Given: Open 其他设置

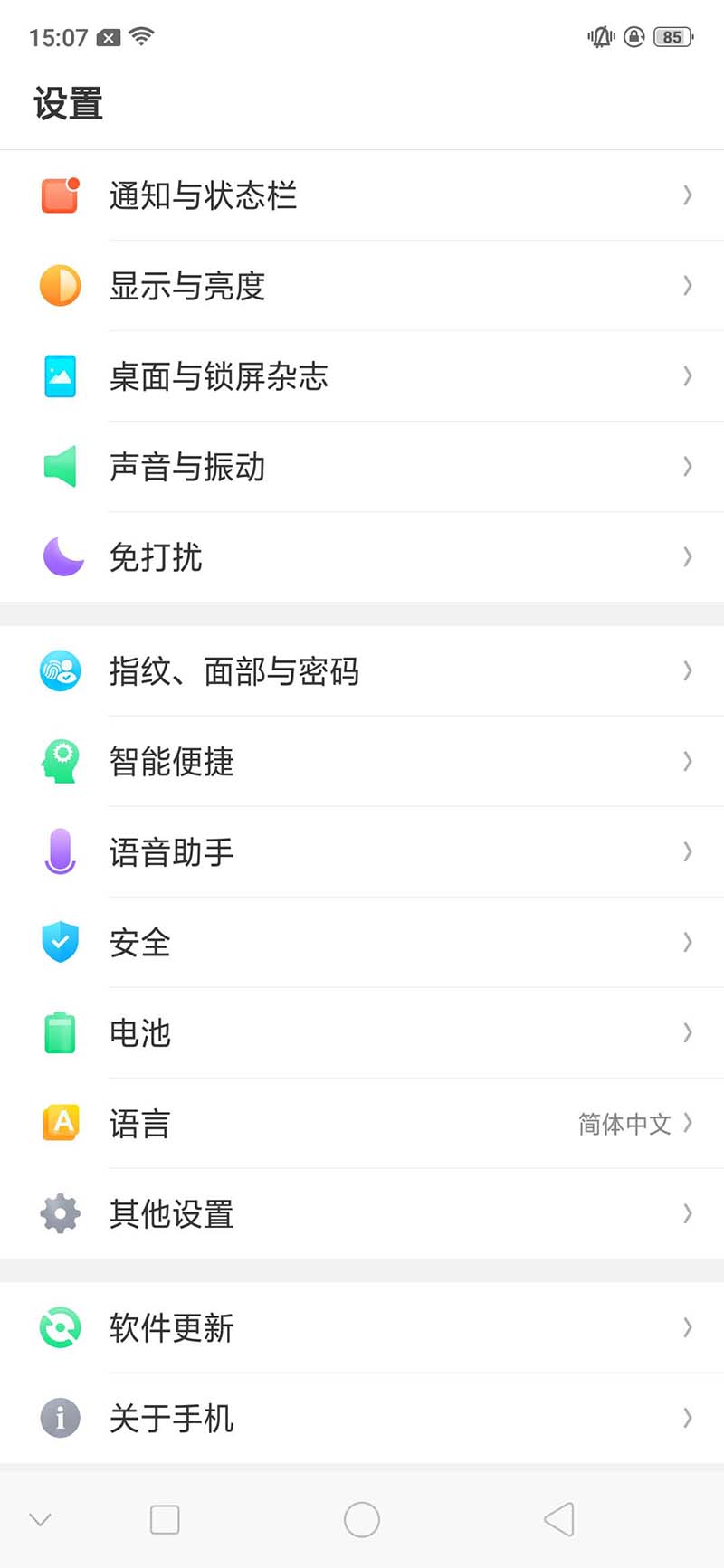Looking at the screenshot, I should point(362,1214).
